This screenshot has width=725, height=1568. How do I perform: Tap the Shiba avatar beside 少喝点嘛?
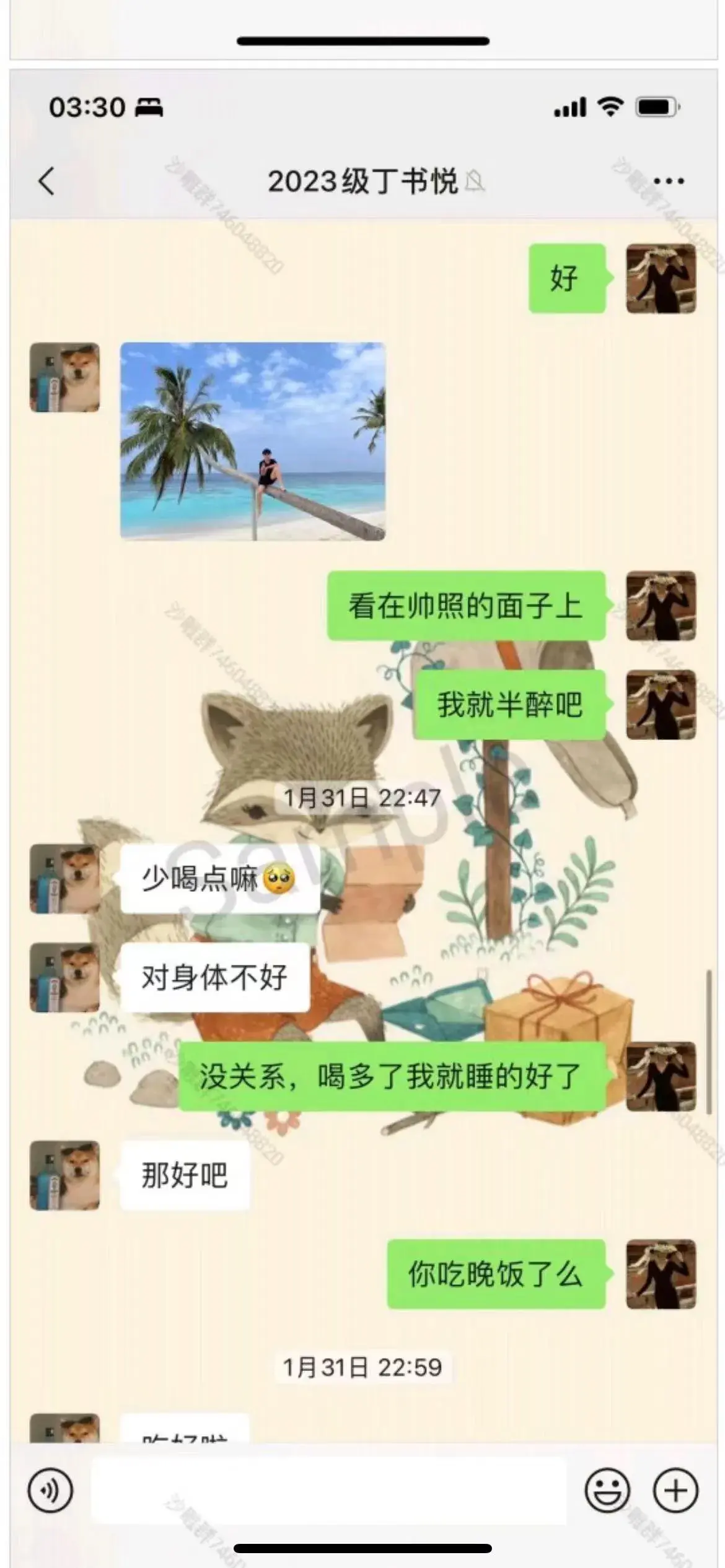pyautogui.click(x=65, y=878)
